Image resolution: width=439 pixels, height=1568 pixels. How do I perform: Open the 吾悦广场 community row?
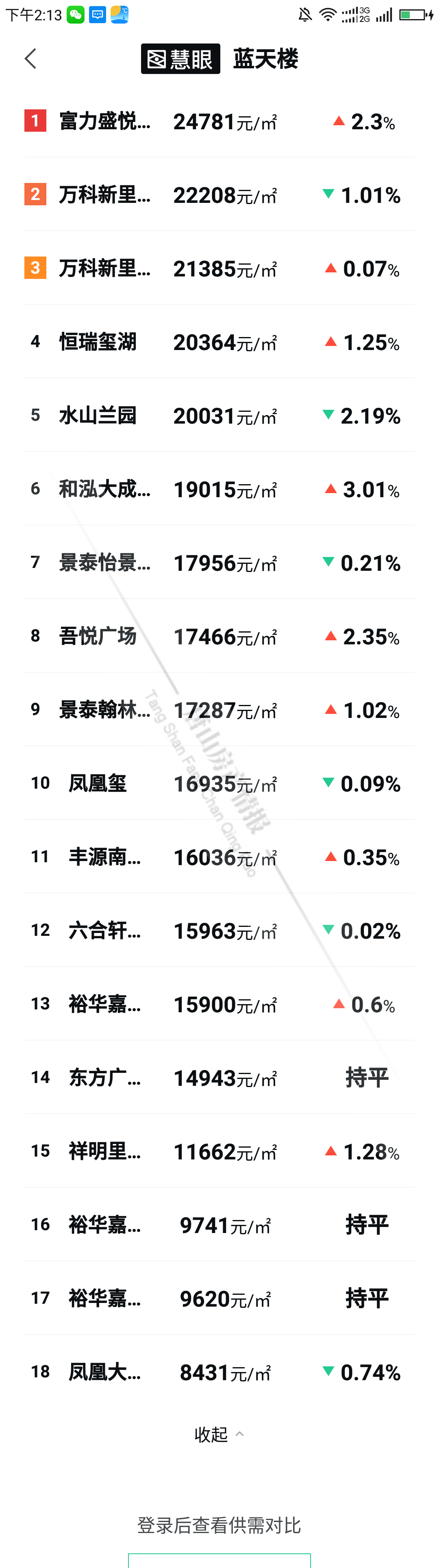pyautogui.click(x=98, y=637)
